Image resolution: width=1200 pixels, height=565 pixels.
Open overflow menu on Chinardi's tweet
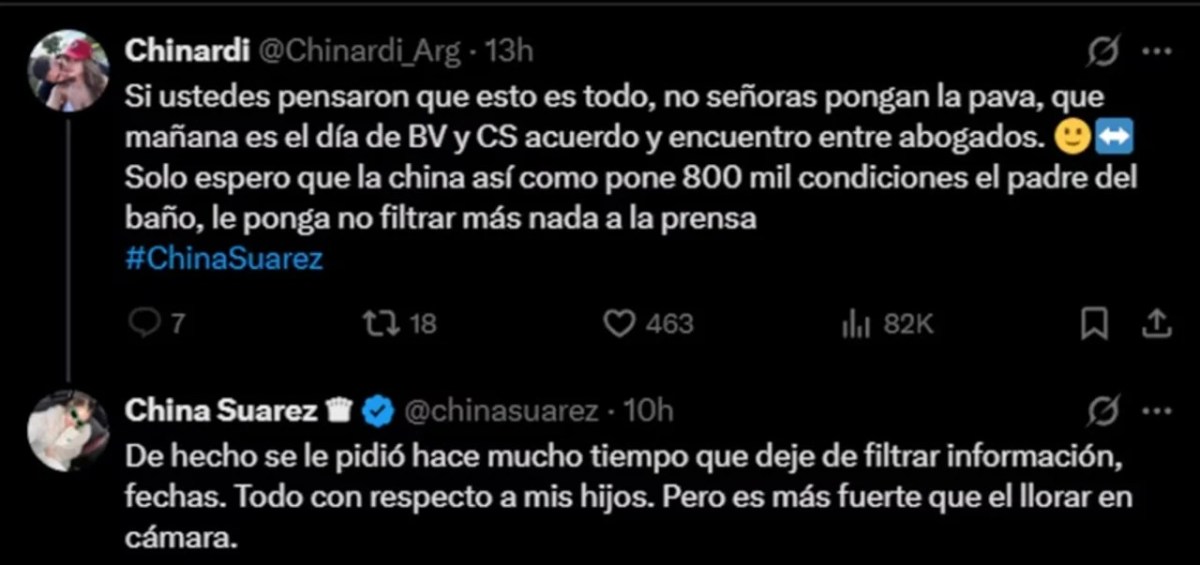point(1157,51)
